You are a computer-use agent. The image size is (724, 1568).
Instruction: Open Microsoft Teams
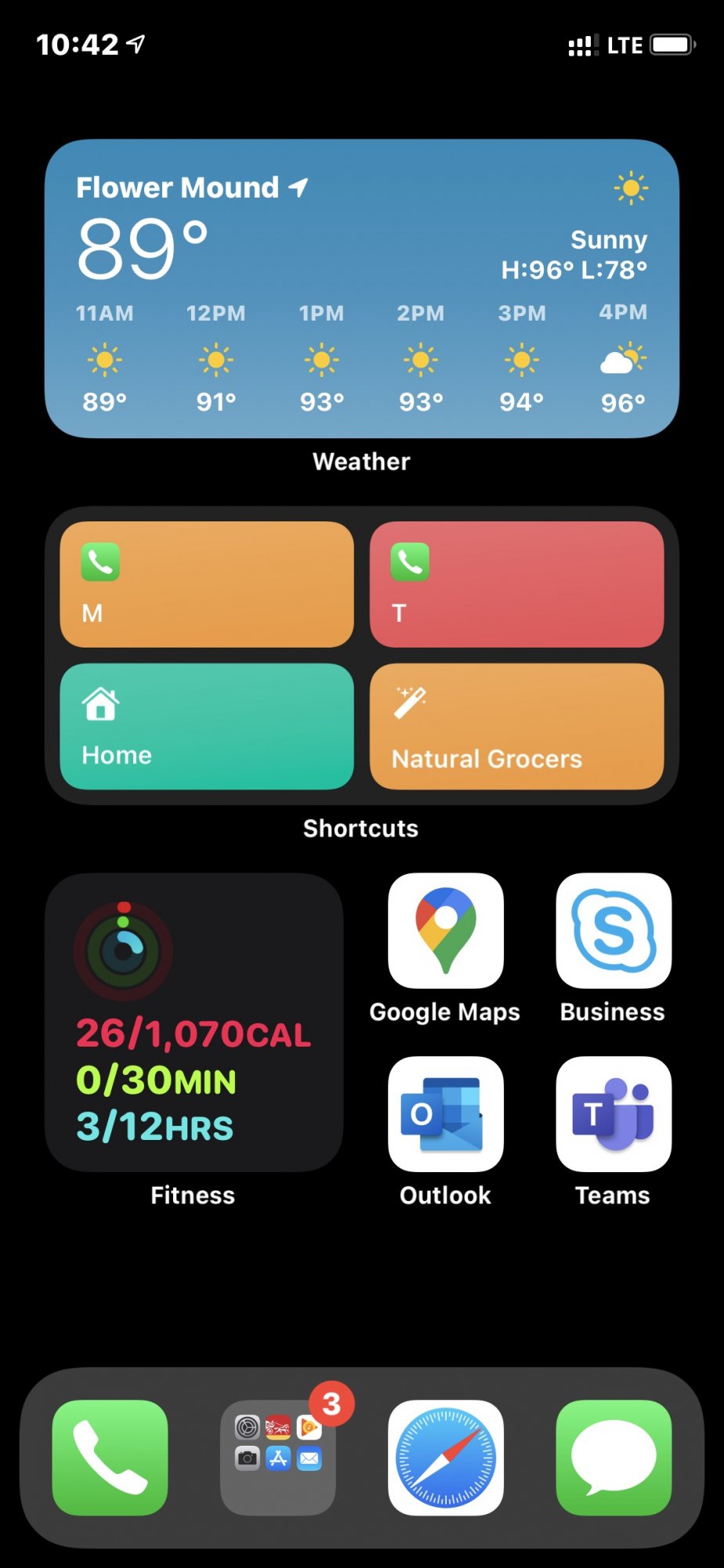pos(614,1114)
